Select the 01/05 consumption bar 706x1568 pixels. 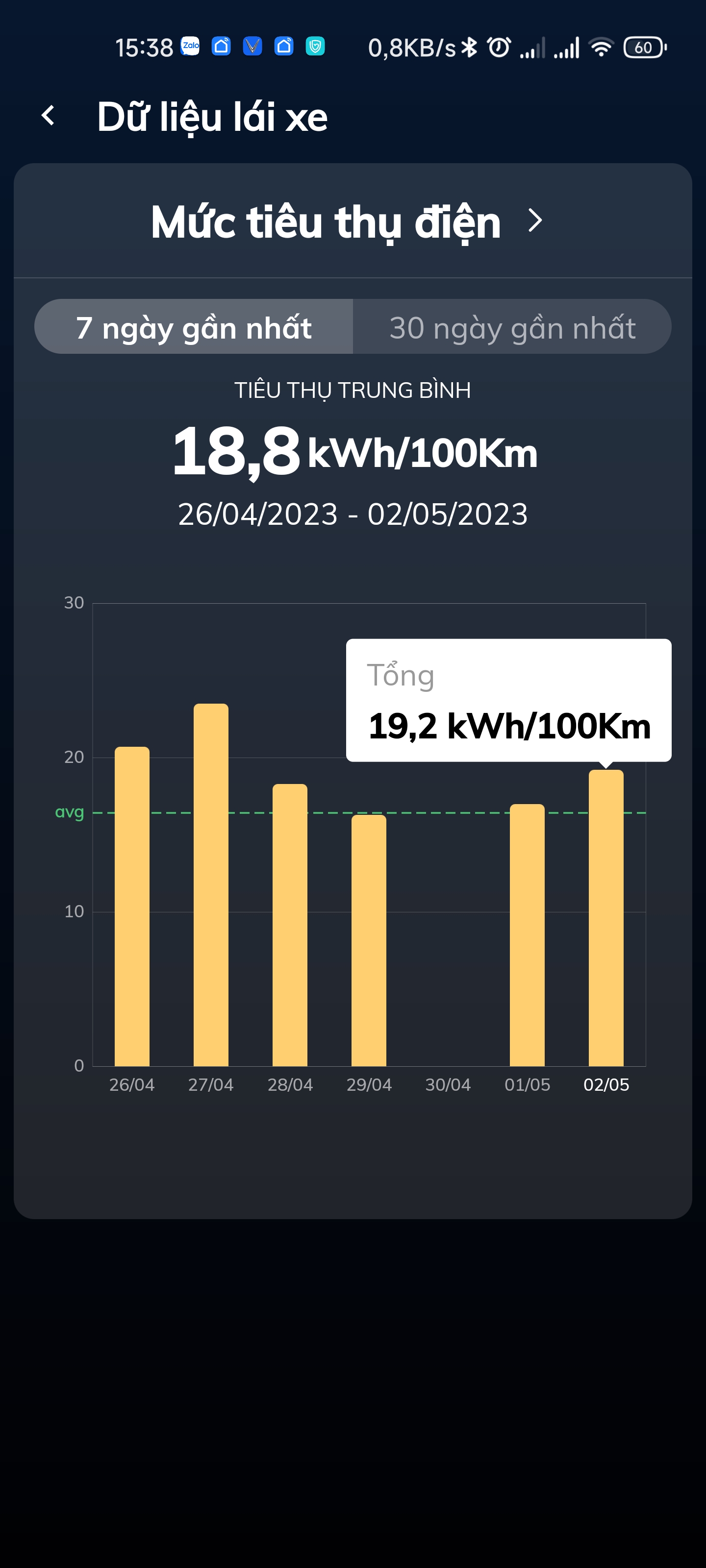[x=527, y=934]
